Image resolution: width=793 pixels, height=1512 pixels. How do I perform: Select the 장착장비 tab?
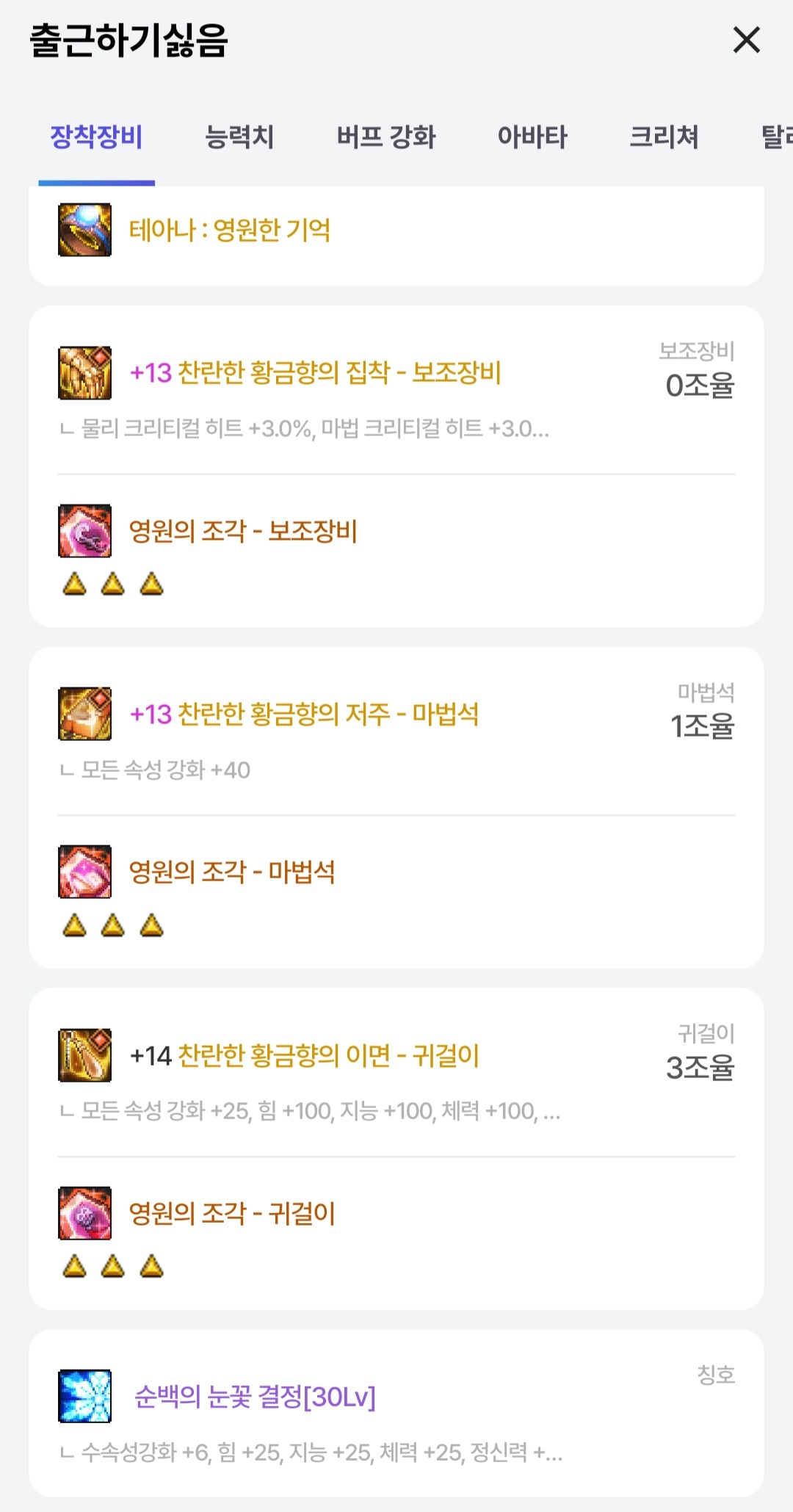click(x=96, y=137)
